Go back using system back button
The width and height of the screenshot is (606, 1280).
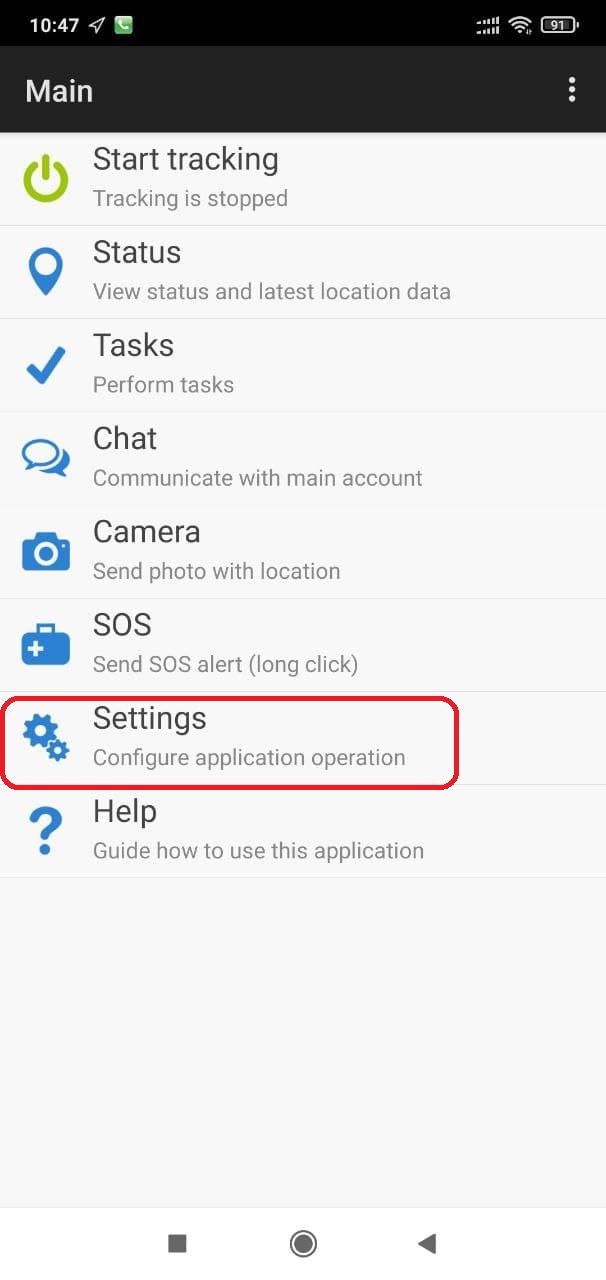tap(427, 1243)
